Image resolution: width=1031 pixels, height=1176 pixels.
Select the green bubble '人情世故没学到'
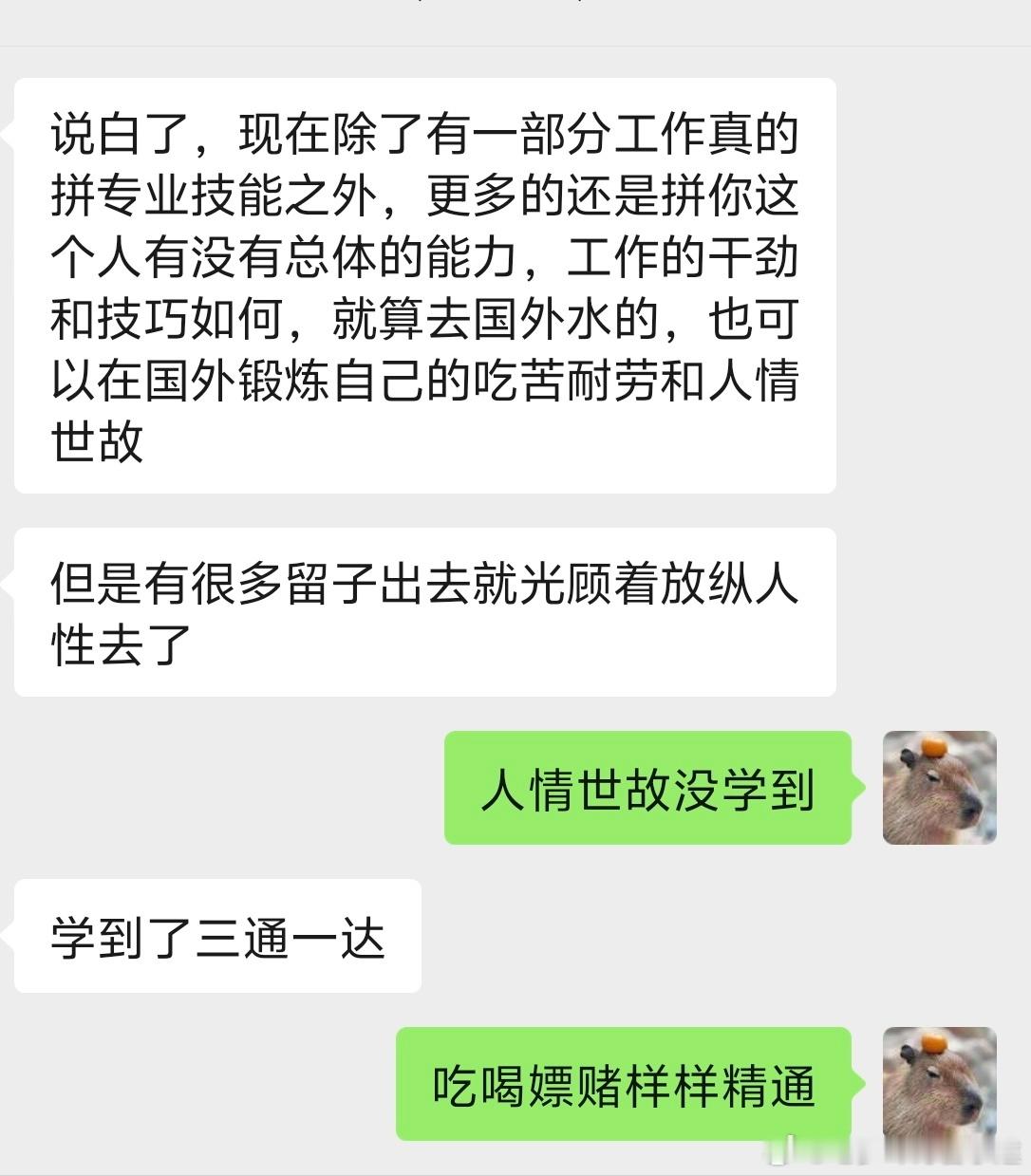[x=648, y=789]
